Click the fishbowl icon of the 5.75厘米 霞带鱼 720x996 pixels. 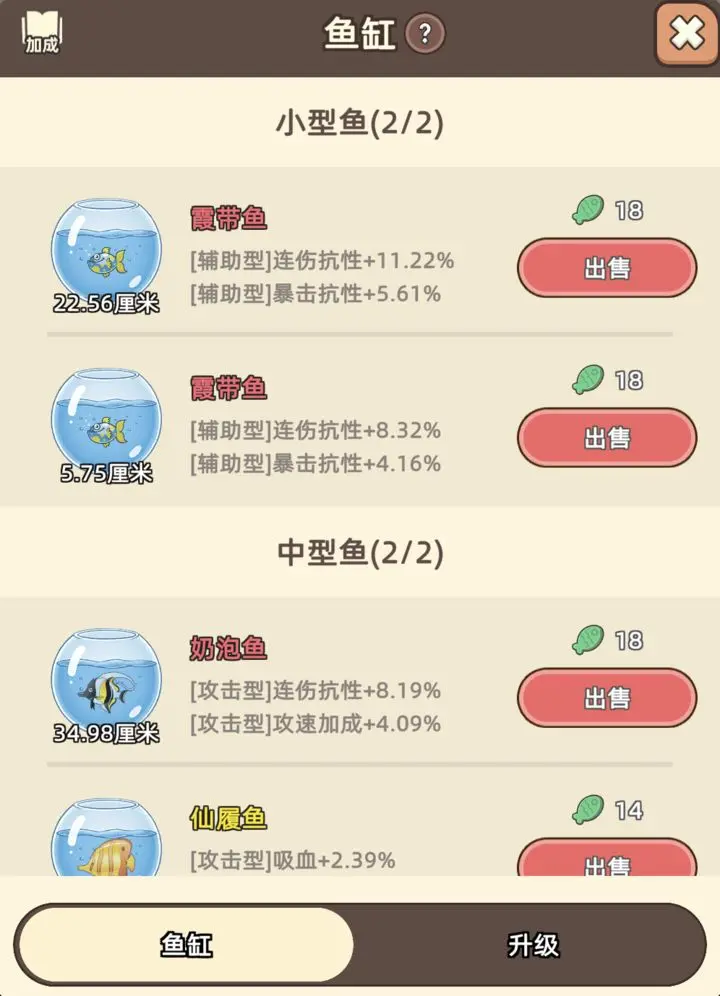[x=105, y=413]
